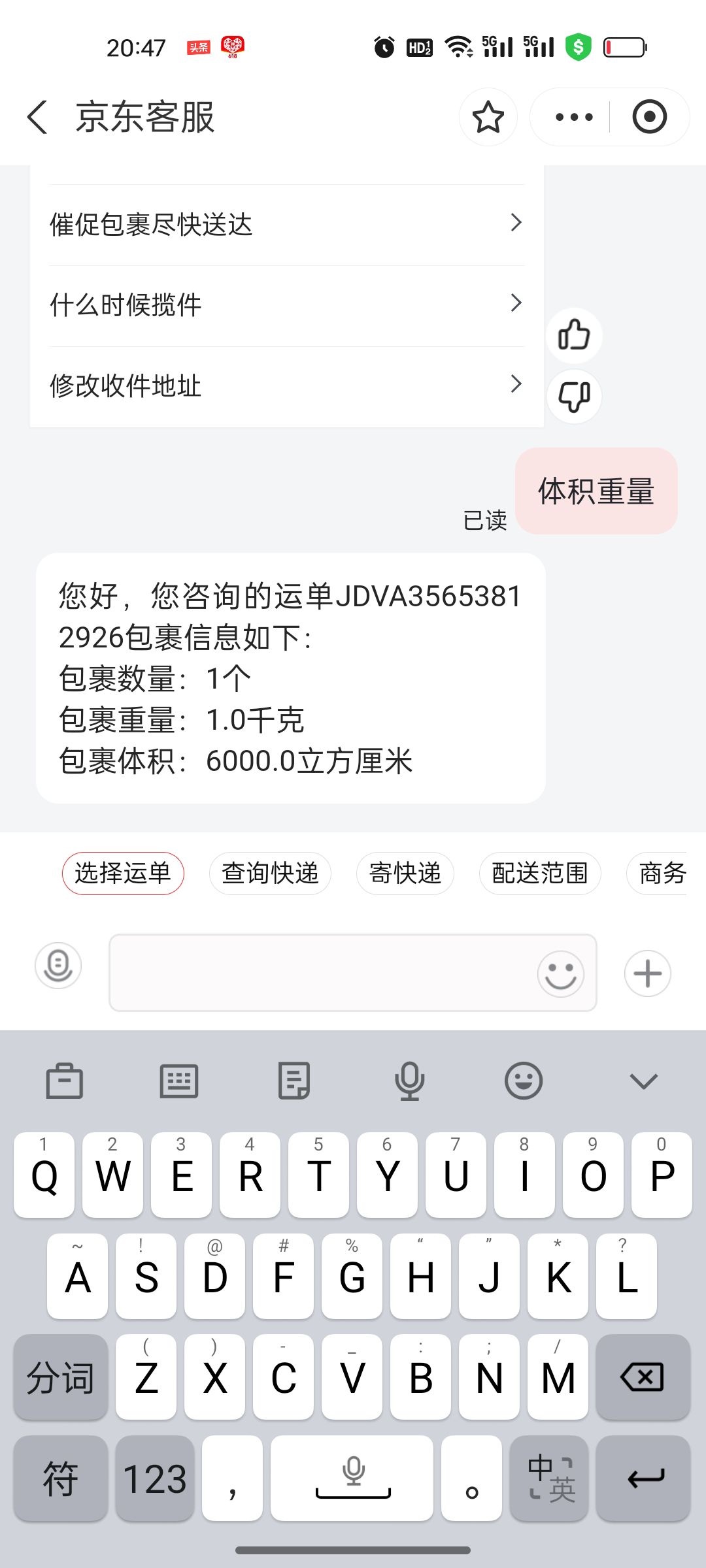The height and width of the screenshot is (1568, 706).
Task: Select the 配送范围 chip
Action: [540, 874]
